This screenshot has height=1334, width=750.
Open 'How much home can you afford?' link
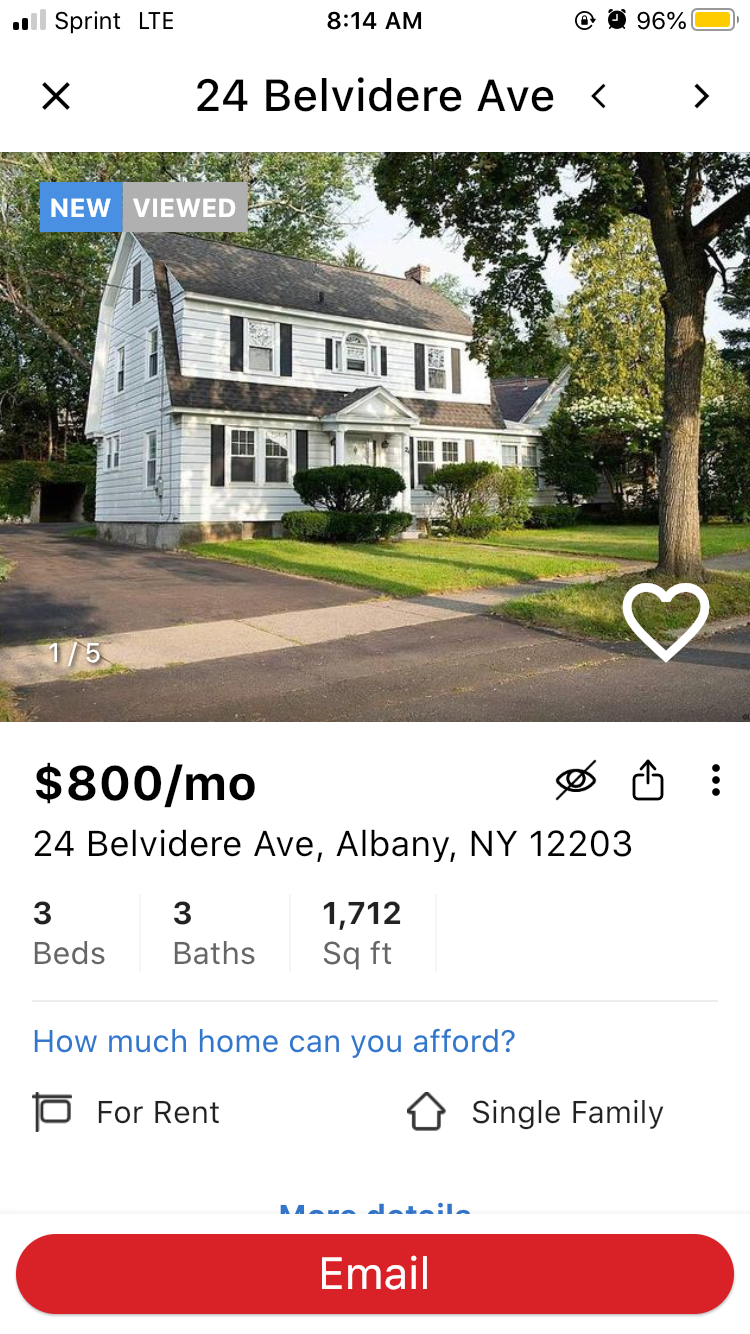[274, 1041]
